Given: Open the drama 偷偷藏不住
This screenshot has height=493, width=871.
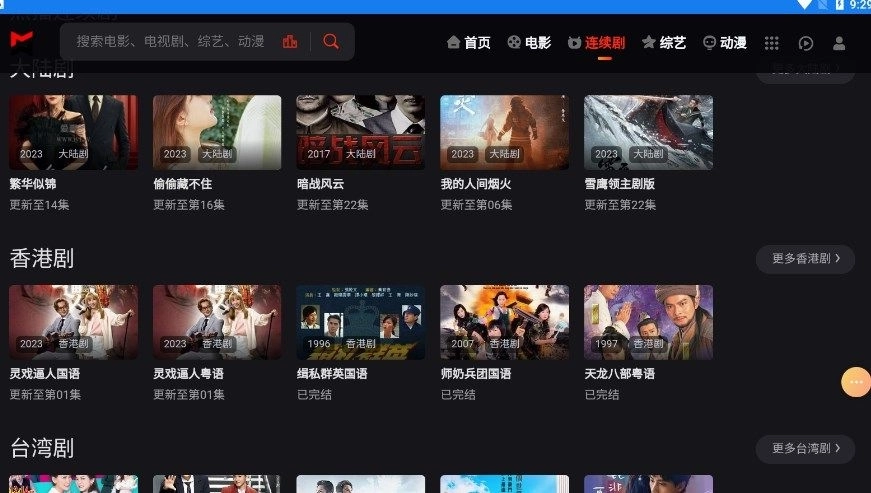Looking at the screenshot, I should pos(217,132).
